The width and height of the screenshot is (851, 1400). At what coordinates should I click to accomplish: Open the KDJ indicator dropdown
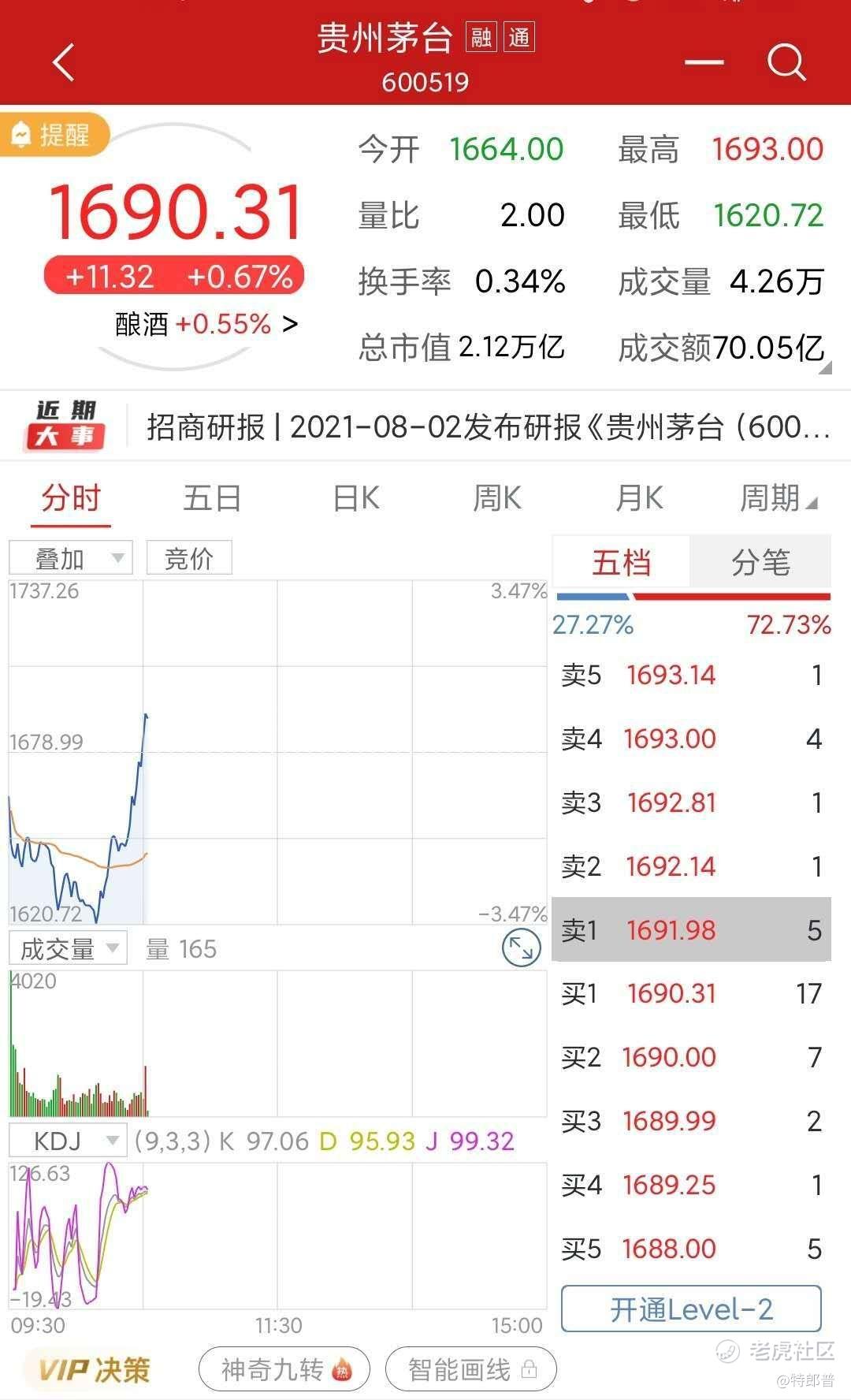(x=68, y=1141)
